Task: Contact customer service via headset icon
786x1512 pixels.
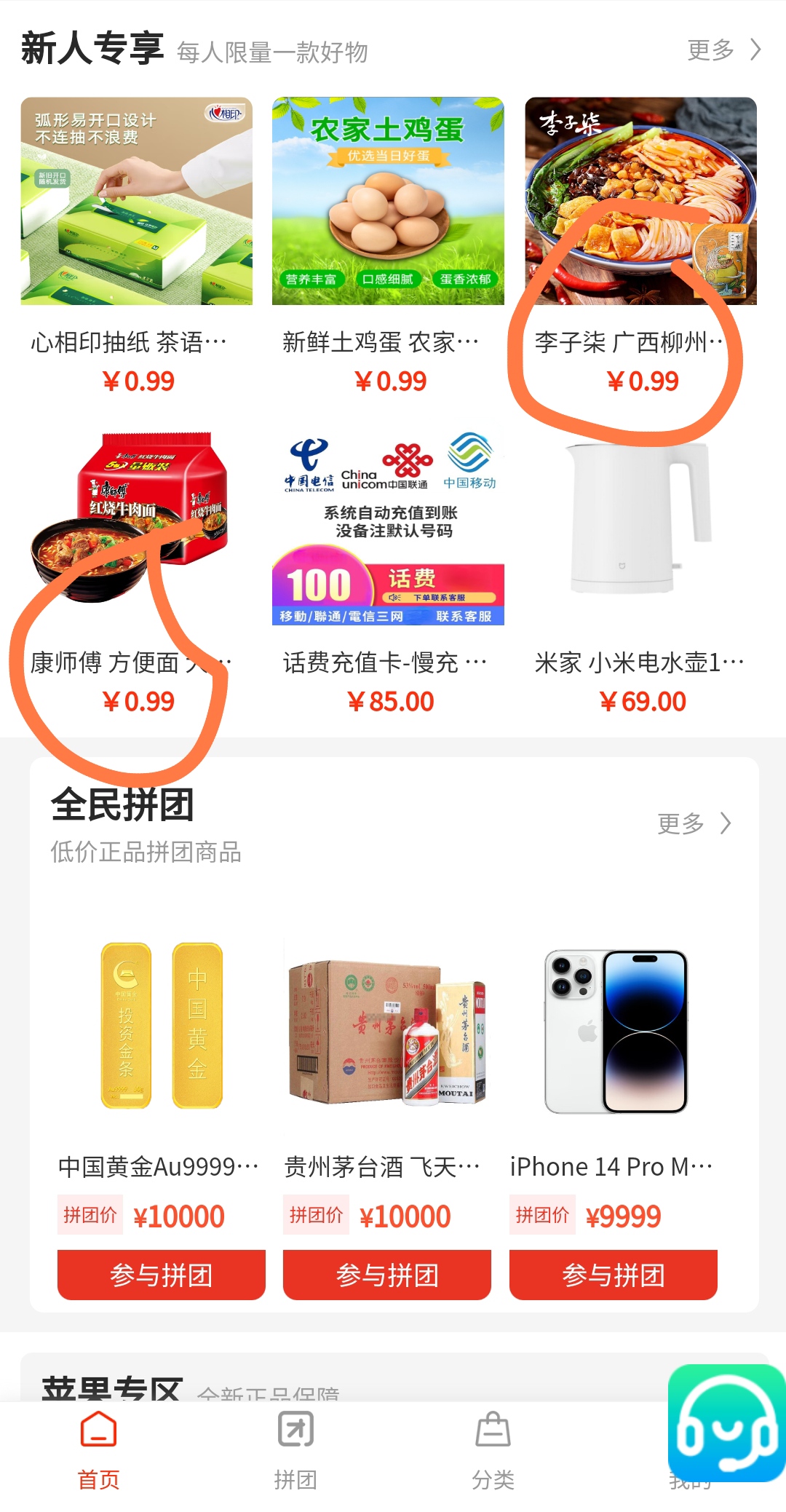Action: 726,1423
